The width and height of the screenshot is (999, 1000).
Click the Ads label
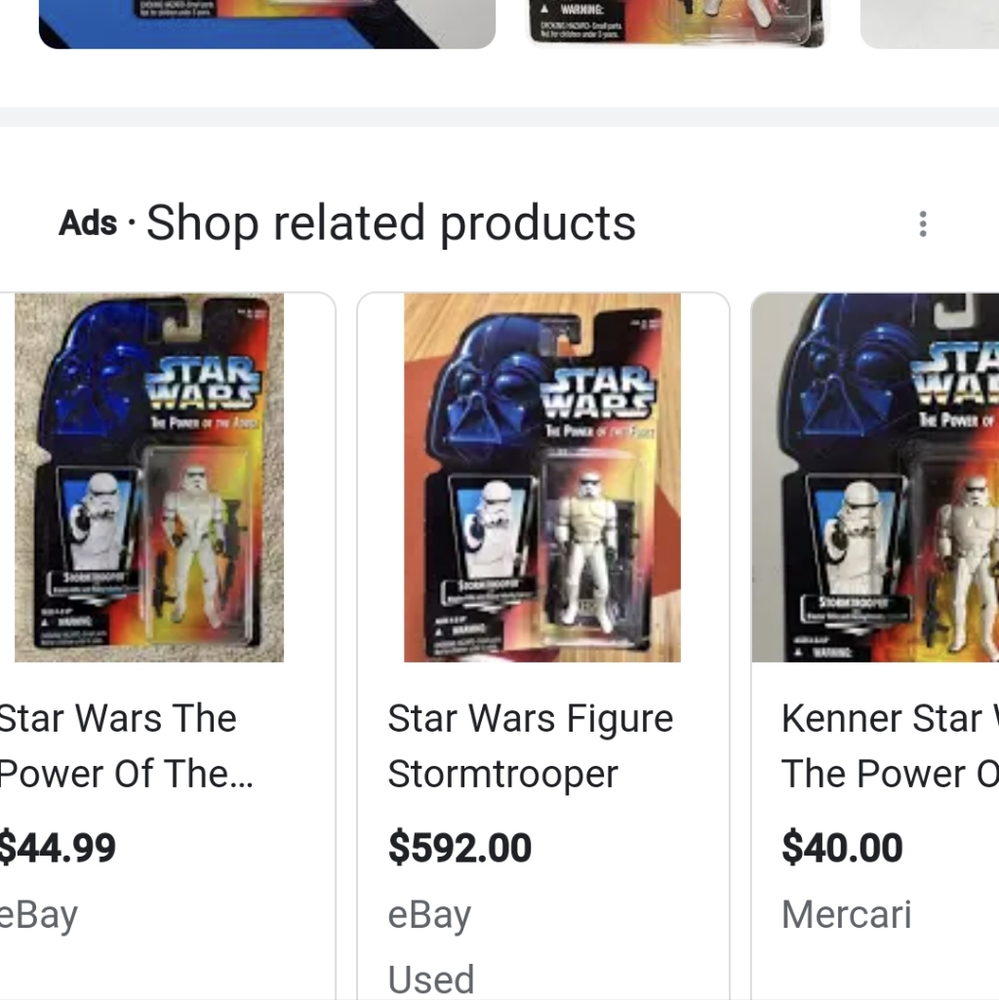(x=87, y=222)
